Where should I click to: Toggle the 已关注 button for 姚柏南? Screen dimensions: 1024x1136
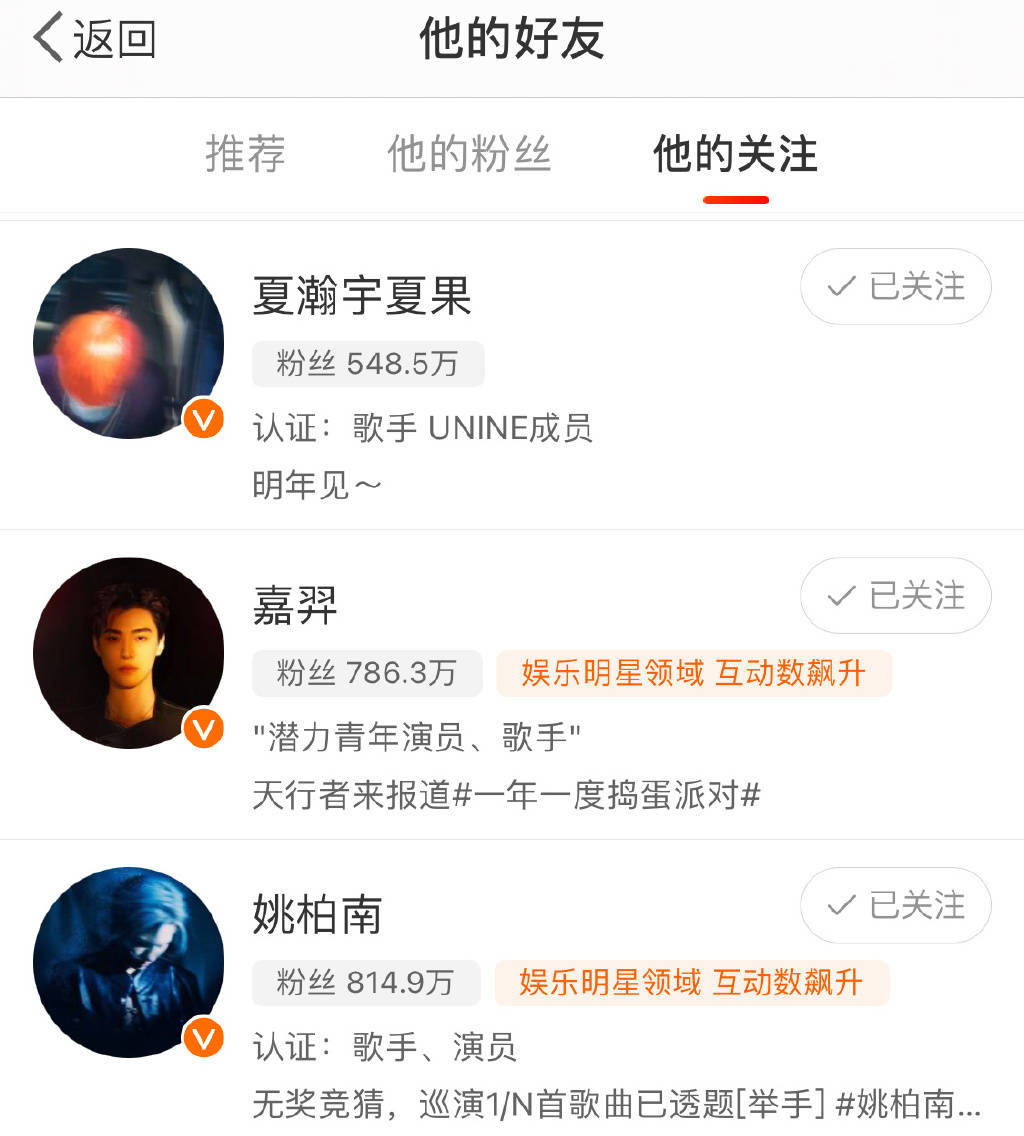click(895, 905)
